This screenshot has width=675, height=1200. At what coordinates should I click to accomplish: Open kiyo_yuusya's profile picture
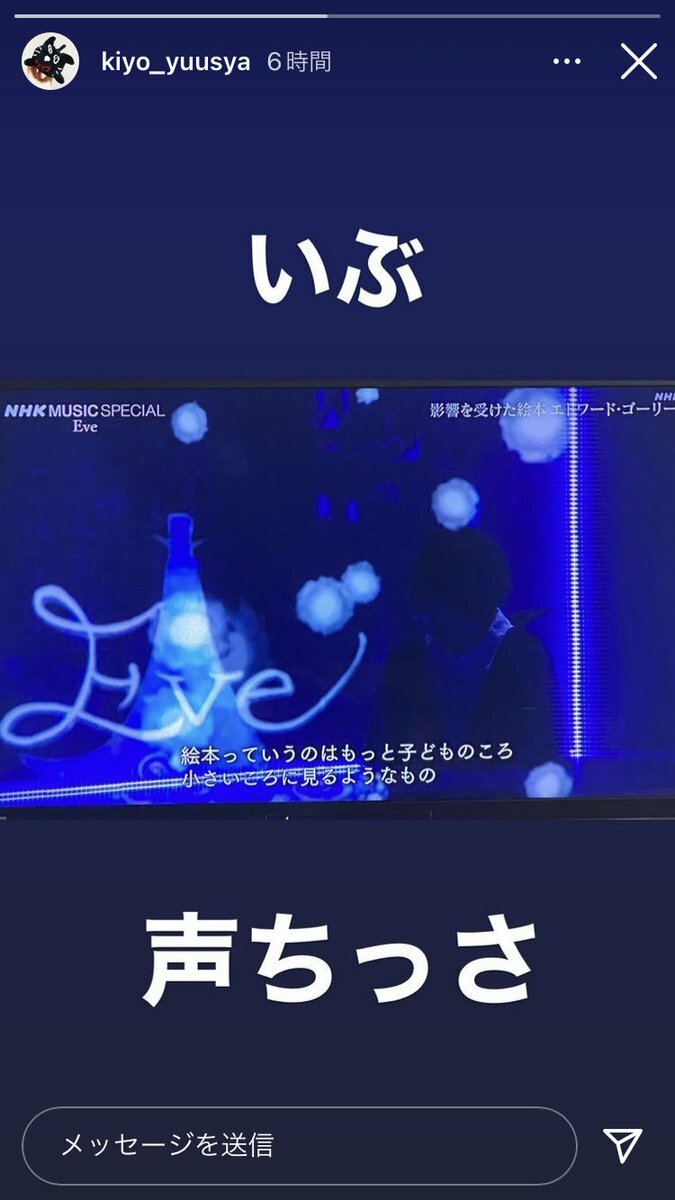coord(50,62)
